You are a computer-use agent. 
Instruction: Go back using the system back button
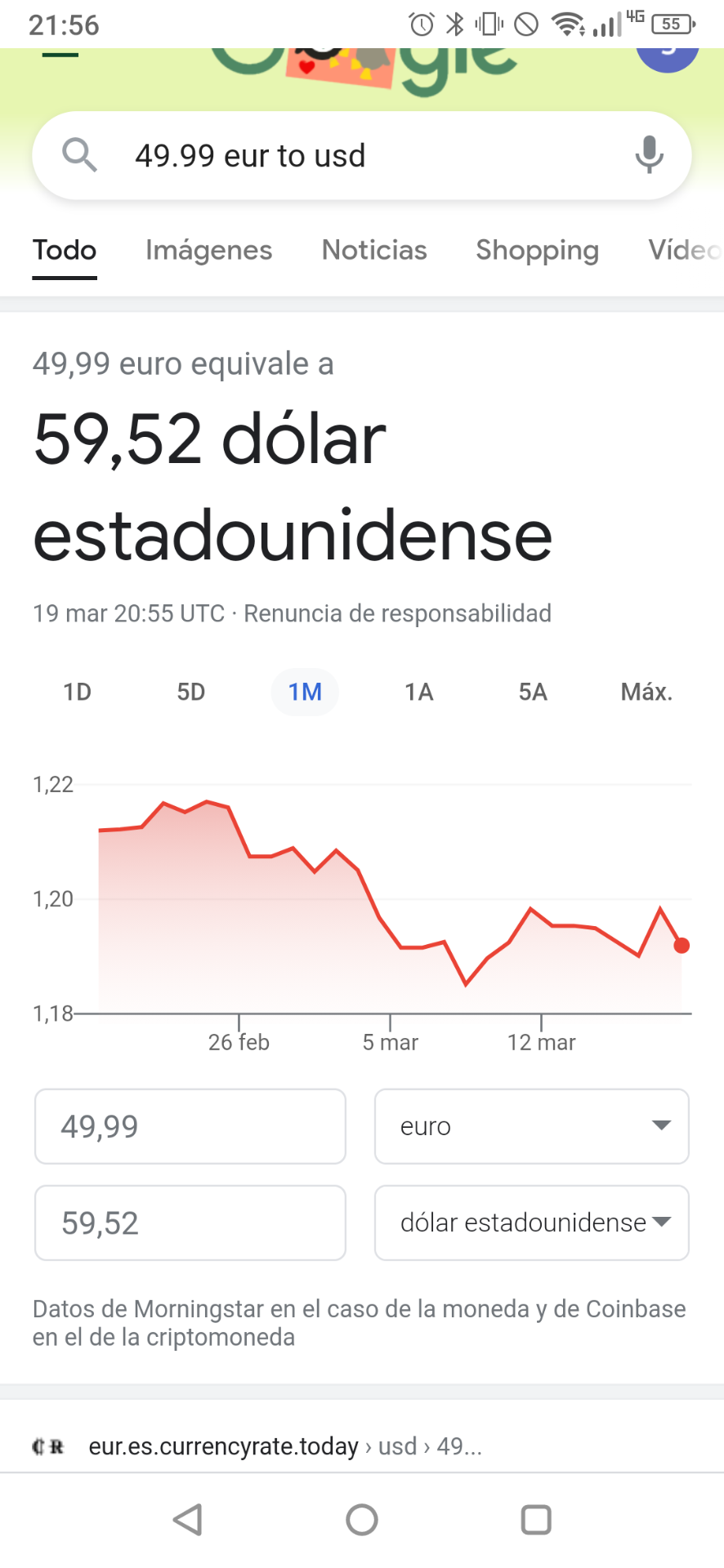coord(188,1520)
